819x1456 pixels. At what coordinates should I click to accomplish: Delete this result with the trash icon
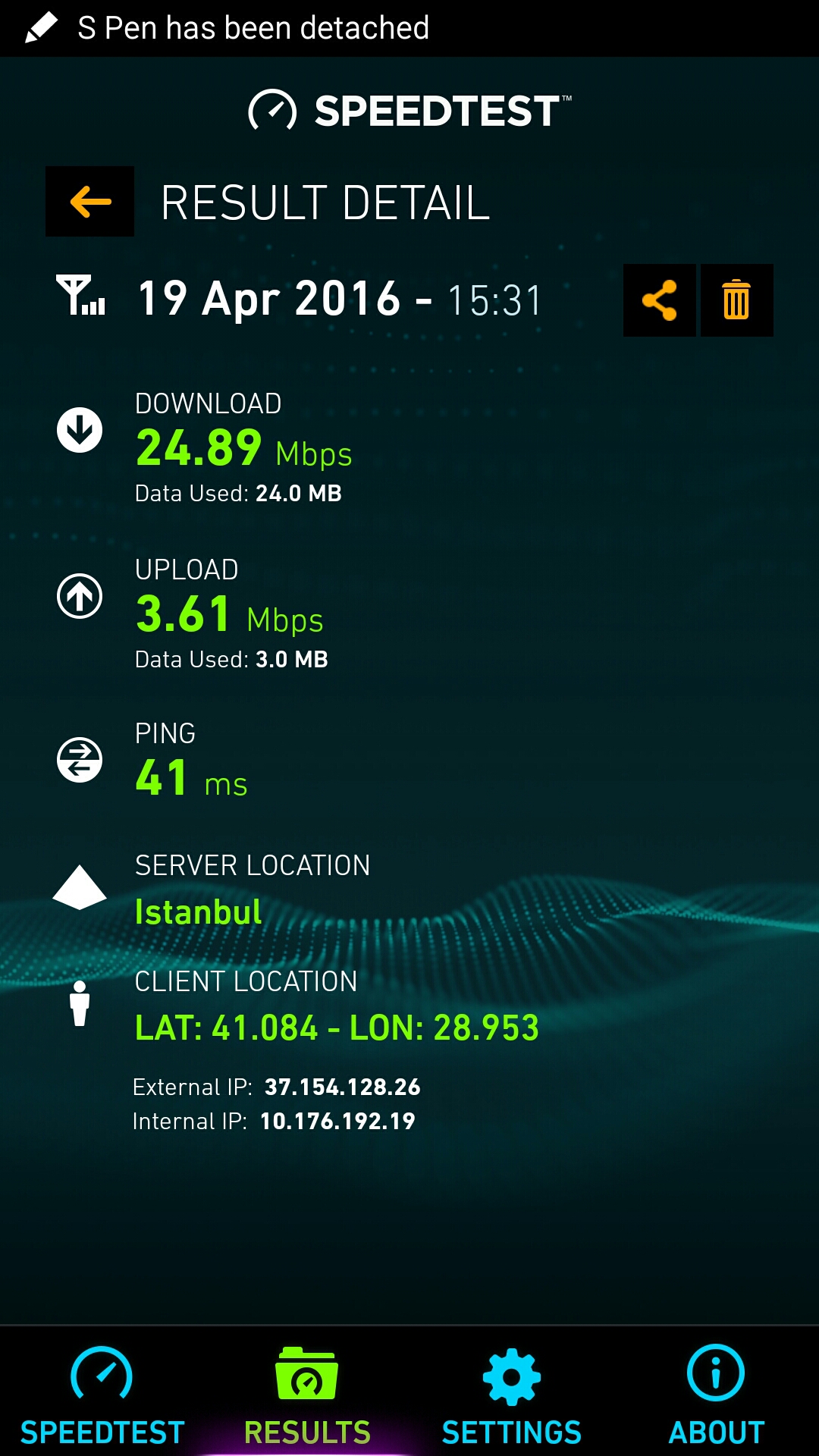click(736, 300)
